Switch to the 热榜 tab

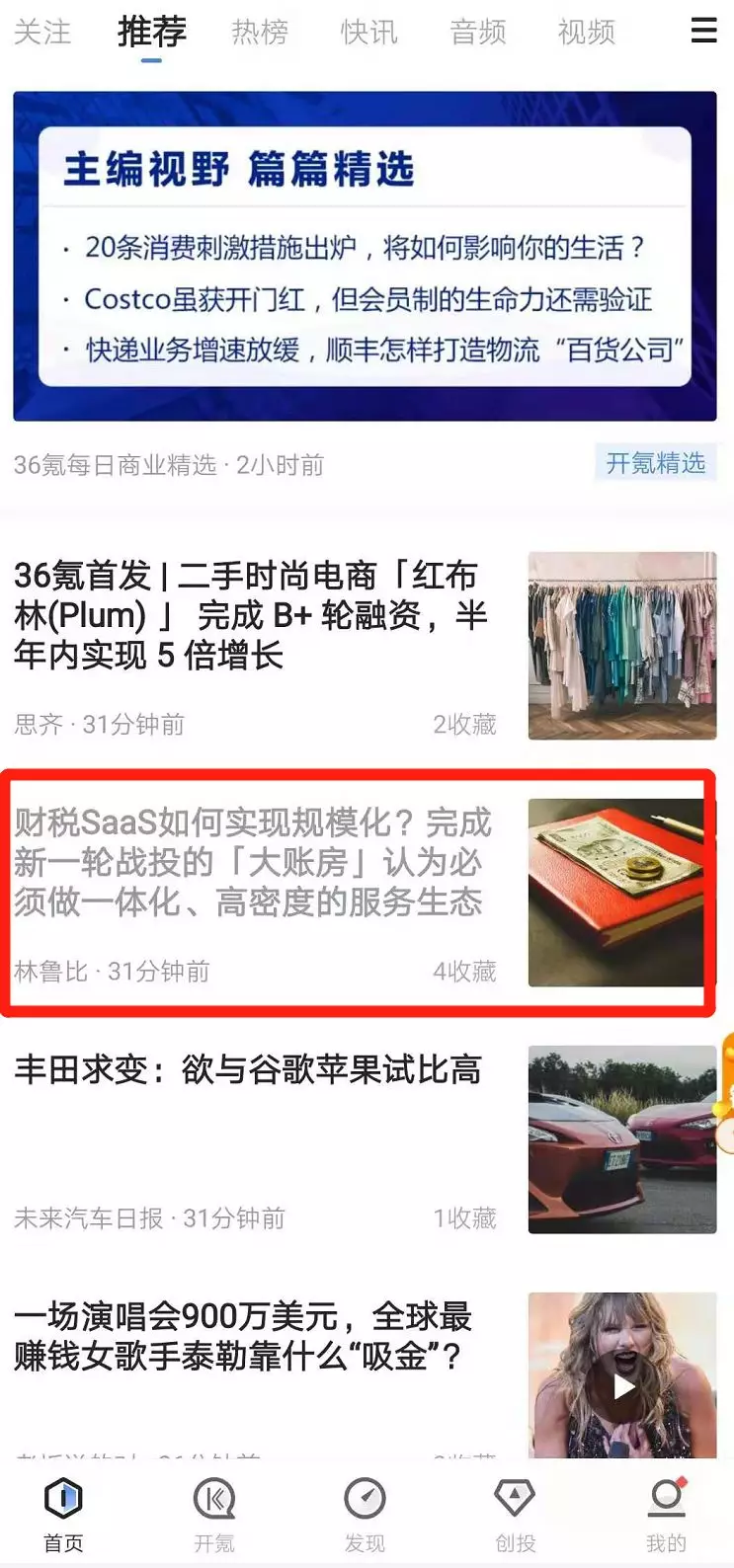(260, 33)
